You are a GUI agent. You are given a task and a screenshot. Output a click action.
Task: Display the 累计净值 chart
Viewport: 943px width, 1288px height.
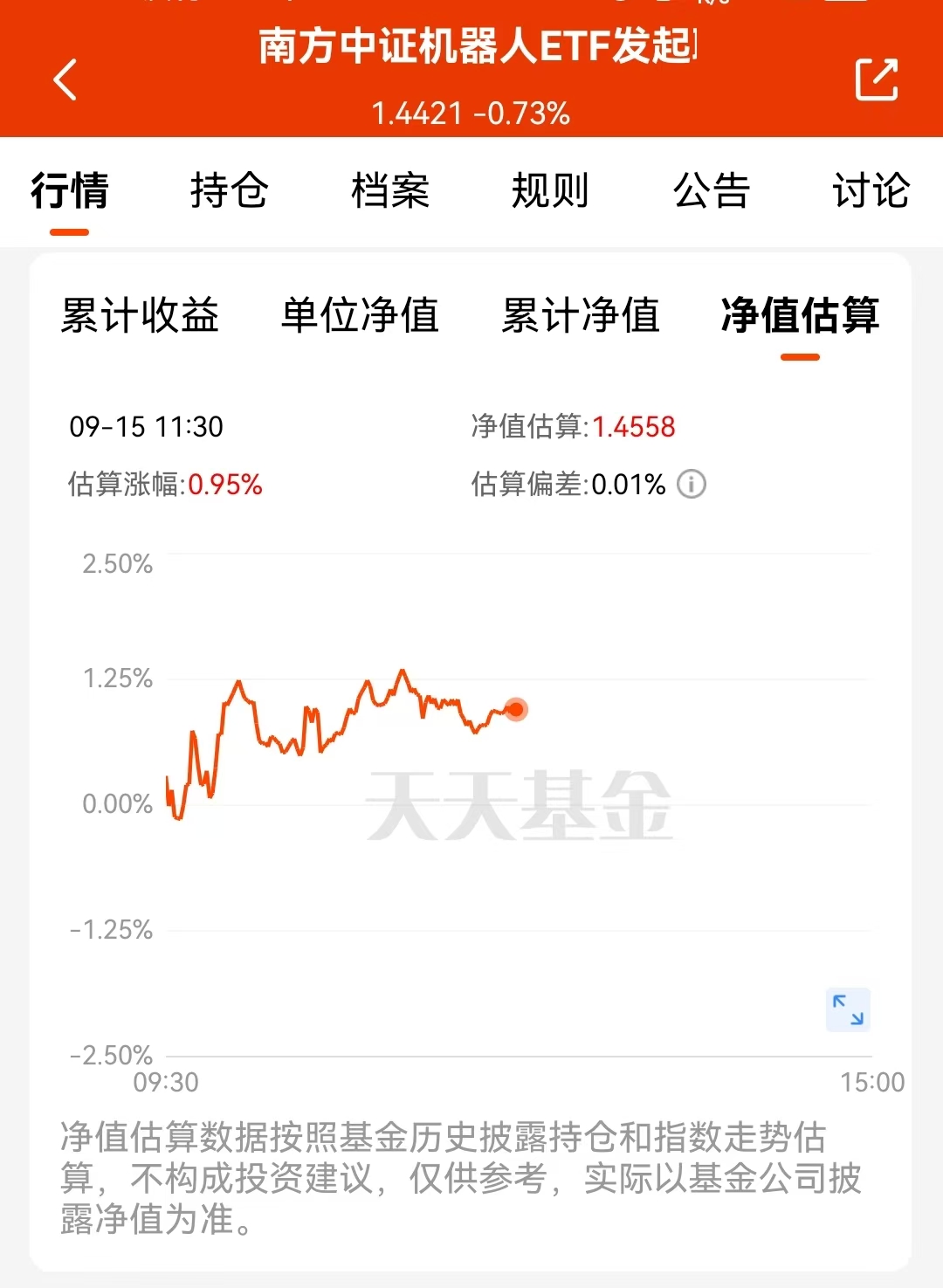[x=581, y=315]
